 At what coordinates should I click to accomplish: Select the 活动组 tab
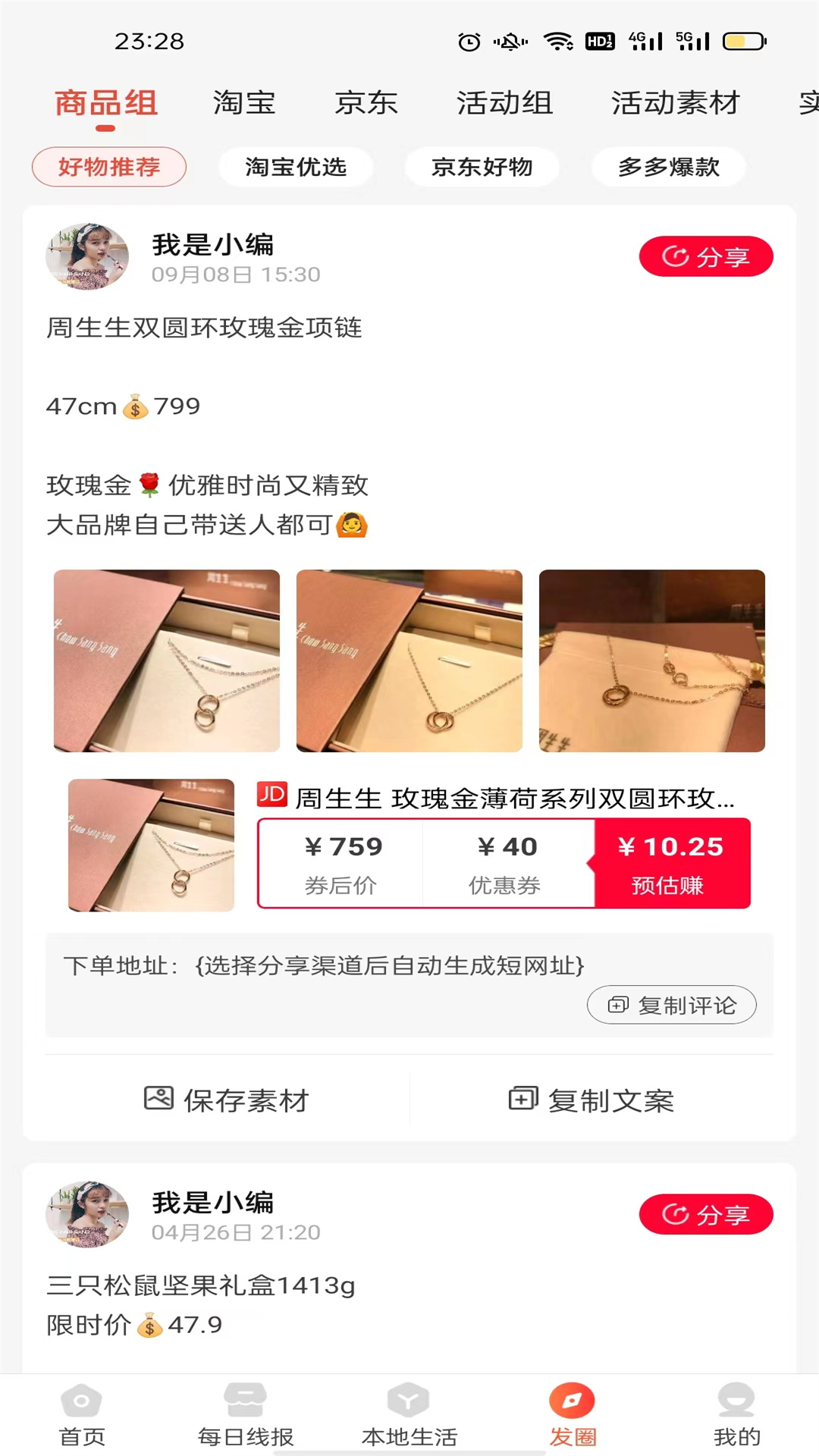(x=504, y=102)
